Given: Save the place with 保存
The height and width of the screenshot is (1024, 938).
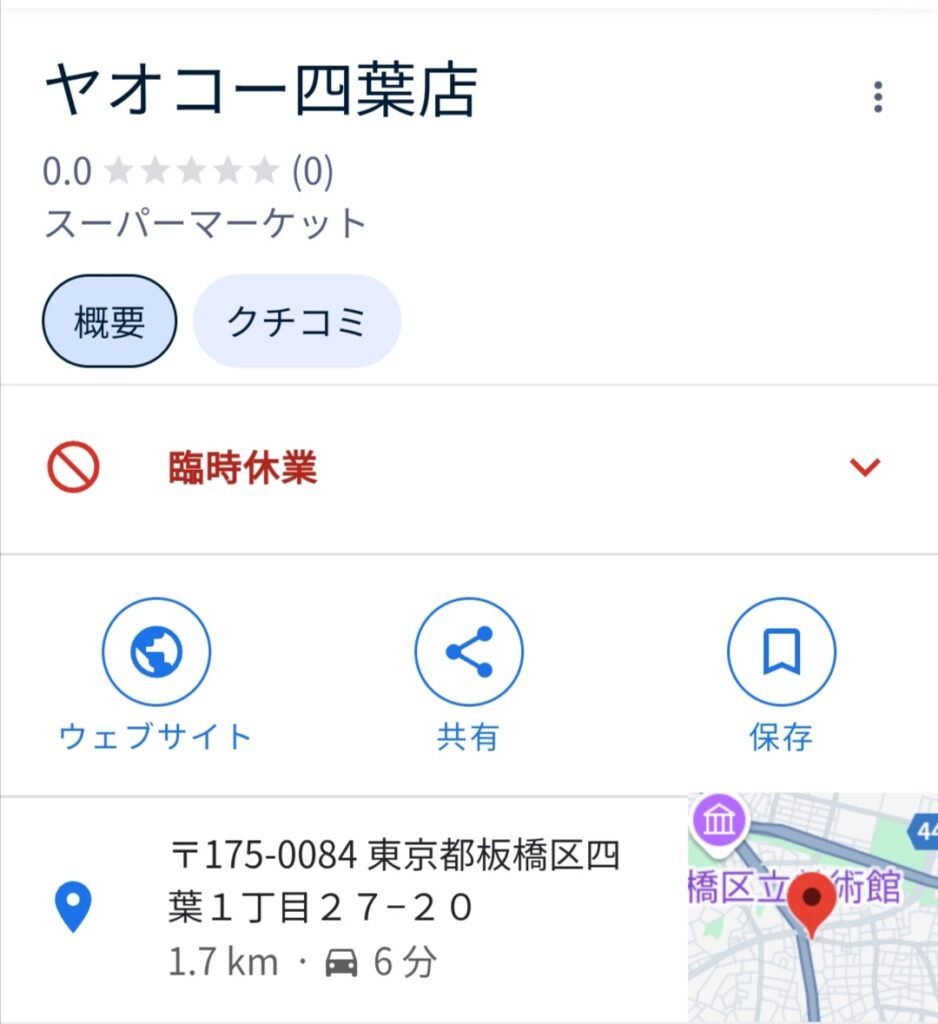Looking at the screenshot, I should tap(781, 652).
